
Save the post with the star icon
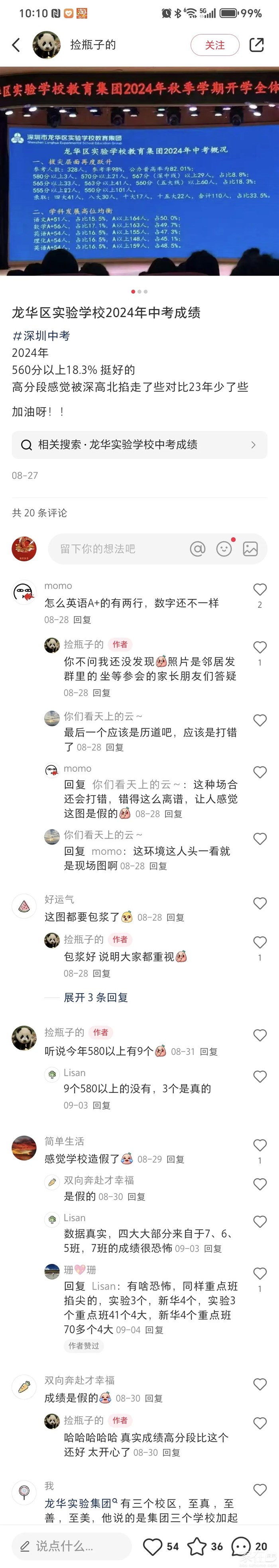tap(197, 1546)
